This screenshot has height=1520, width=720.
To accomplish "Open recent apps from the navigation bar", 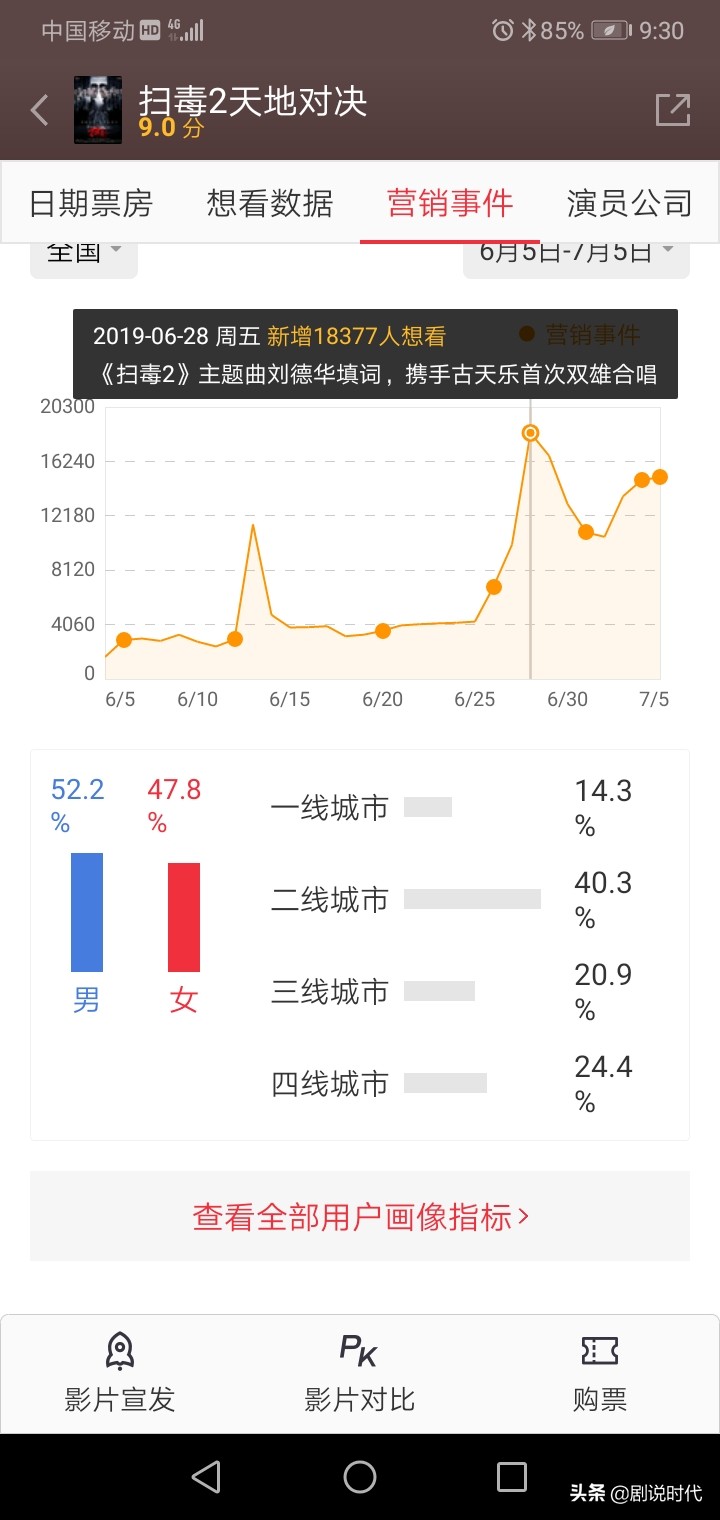I will click(x=512, y=1477).
